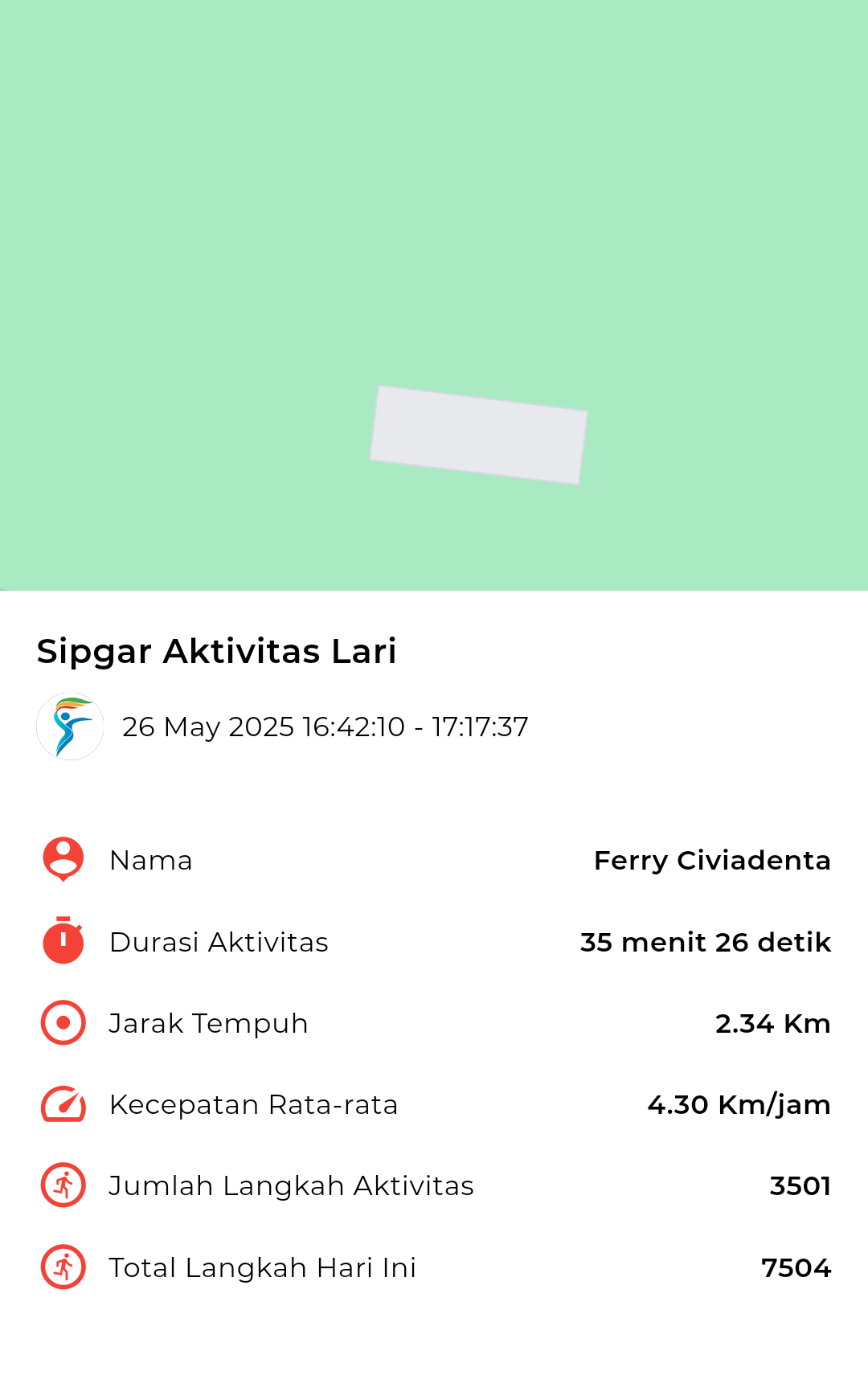Click the speedometer Kecepatan Rata-rata icon
The height and width of the screenshot is (1392, 868).
tap(62, 1103)
